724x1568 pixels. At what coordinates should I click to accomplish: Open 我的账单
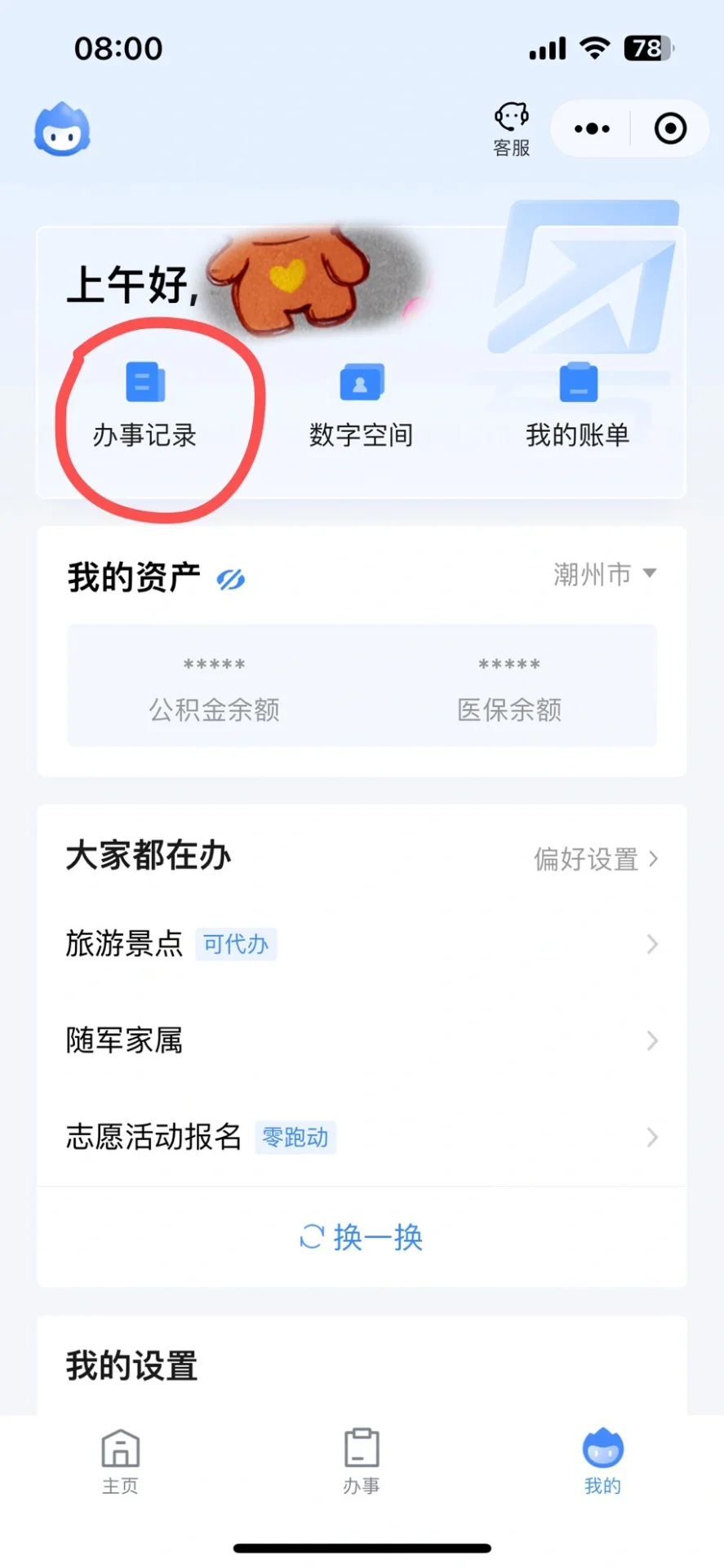point(578,406)
